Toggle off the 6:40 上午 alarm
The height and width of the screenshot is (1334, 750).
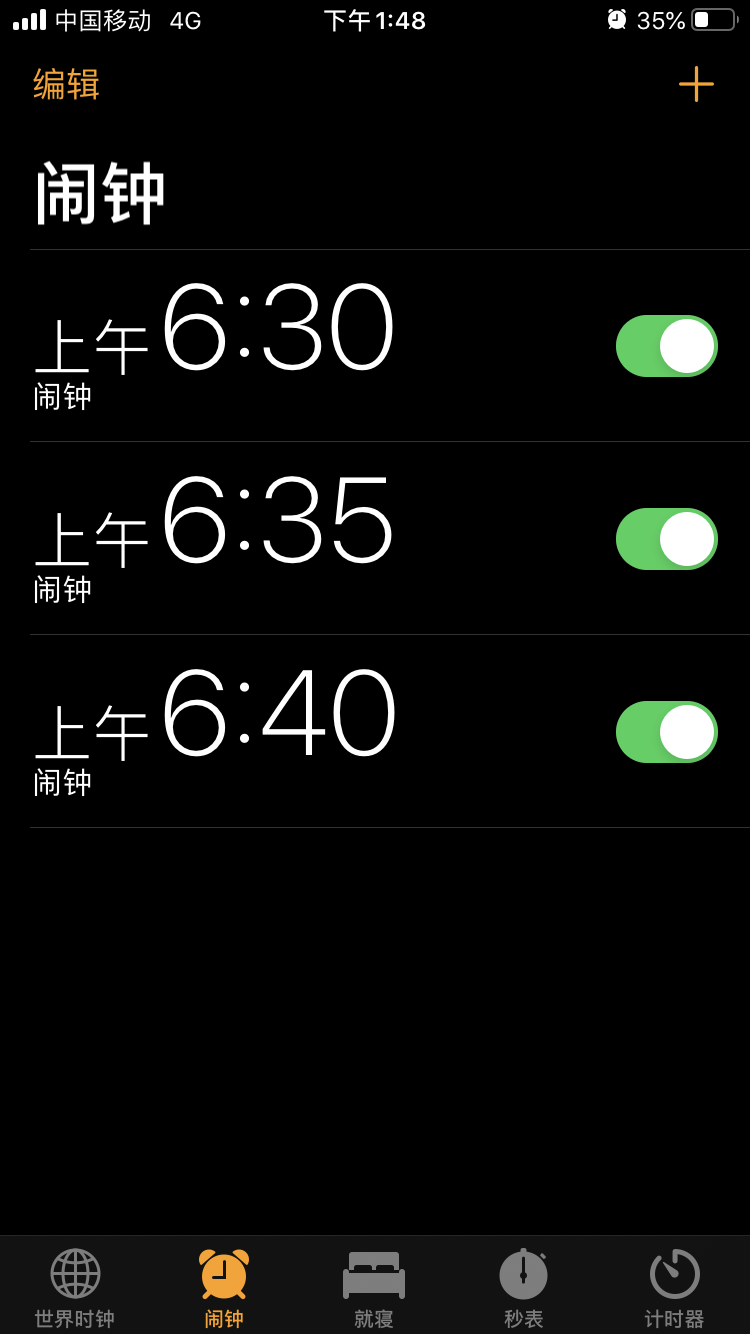[x=666, y=732]
